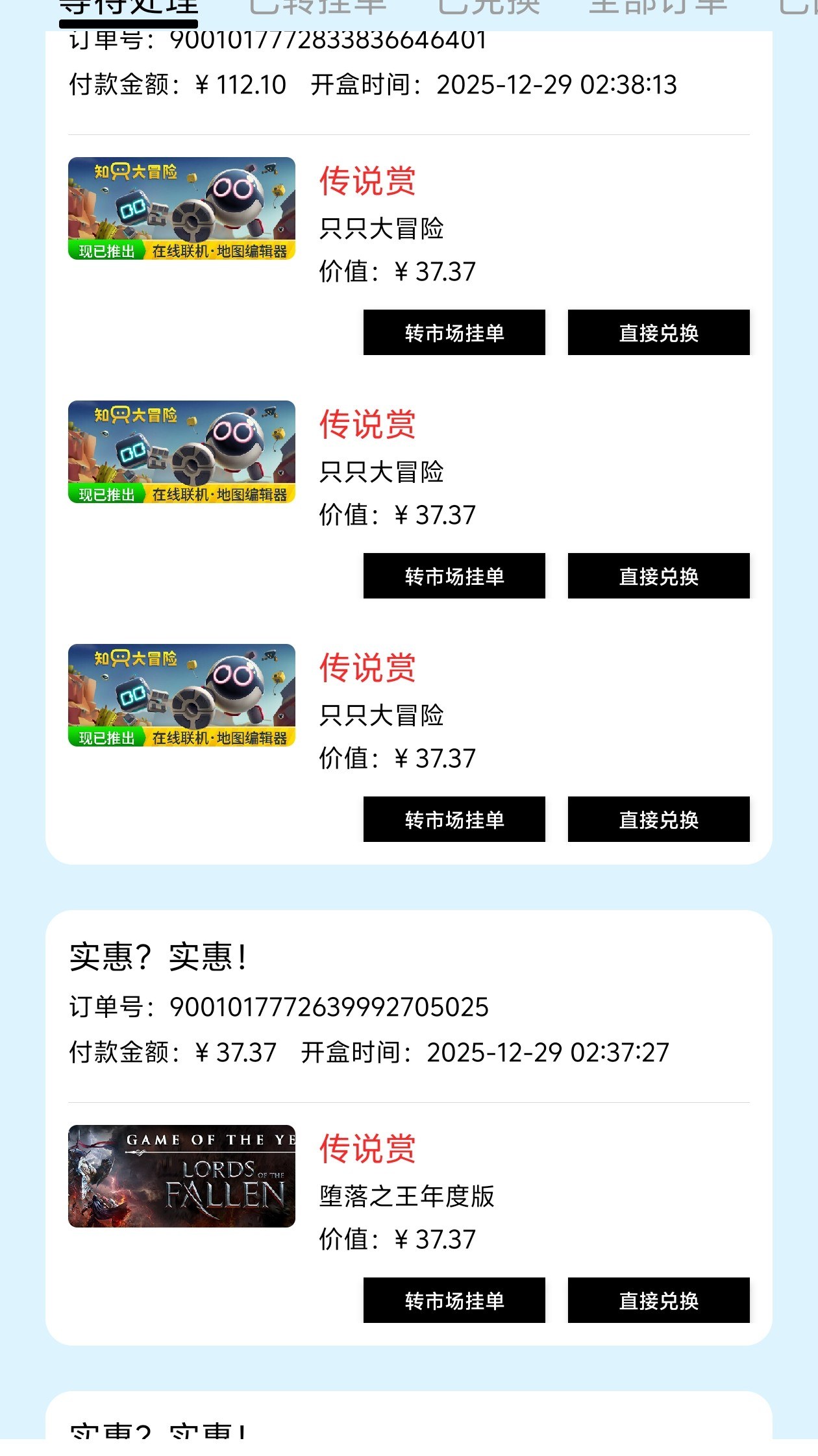818x1456 pixels.
Task: Tap 转市场挂单 on the second 只只大冒险
Action: [x=454, y=576]
